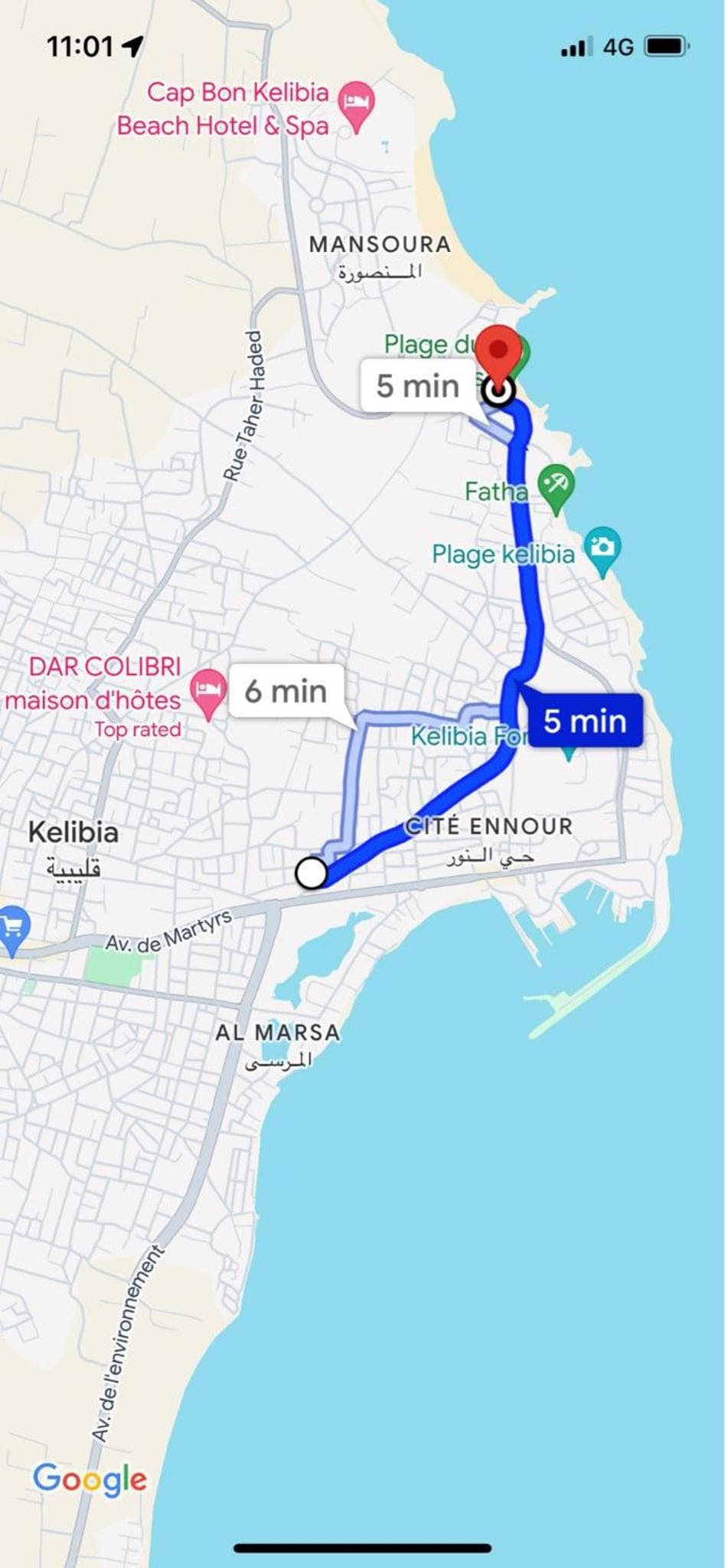This screenshot has width=725, height=1568.
Task: Select the 6 min alternate route label
Action: 286,691
